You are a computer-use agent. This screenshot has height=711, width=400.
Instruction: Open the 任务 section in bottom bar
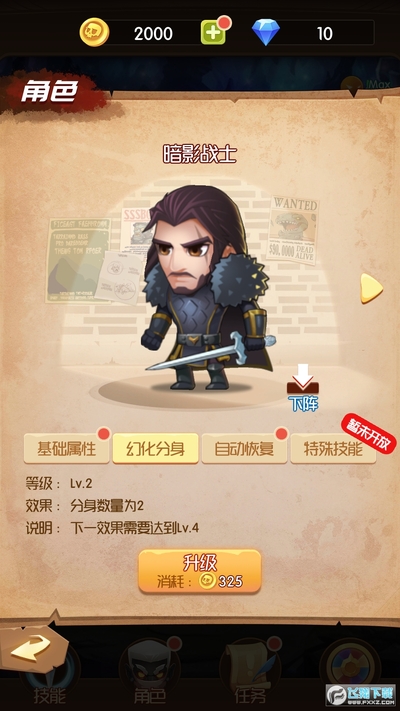(250, 671)
